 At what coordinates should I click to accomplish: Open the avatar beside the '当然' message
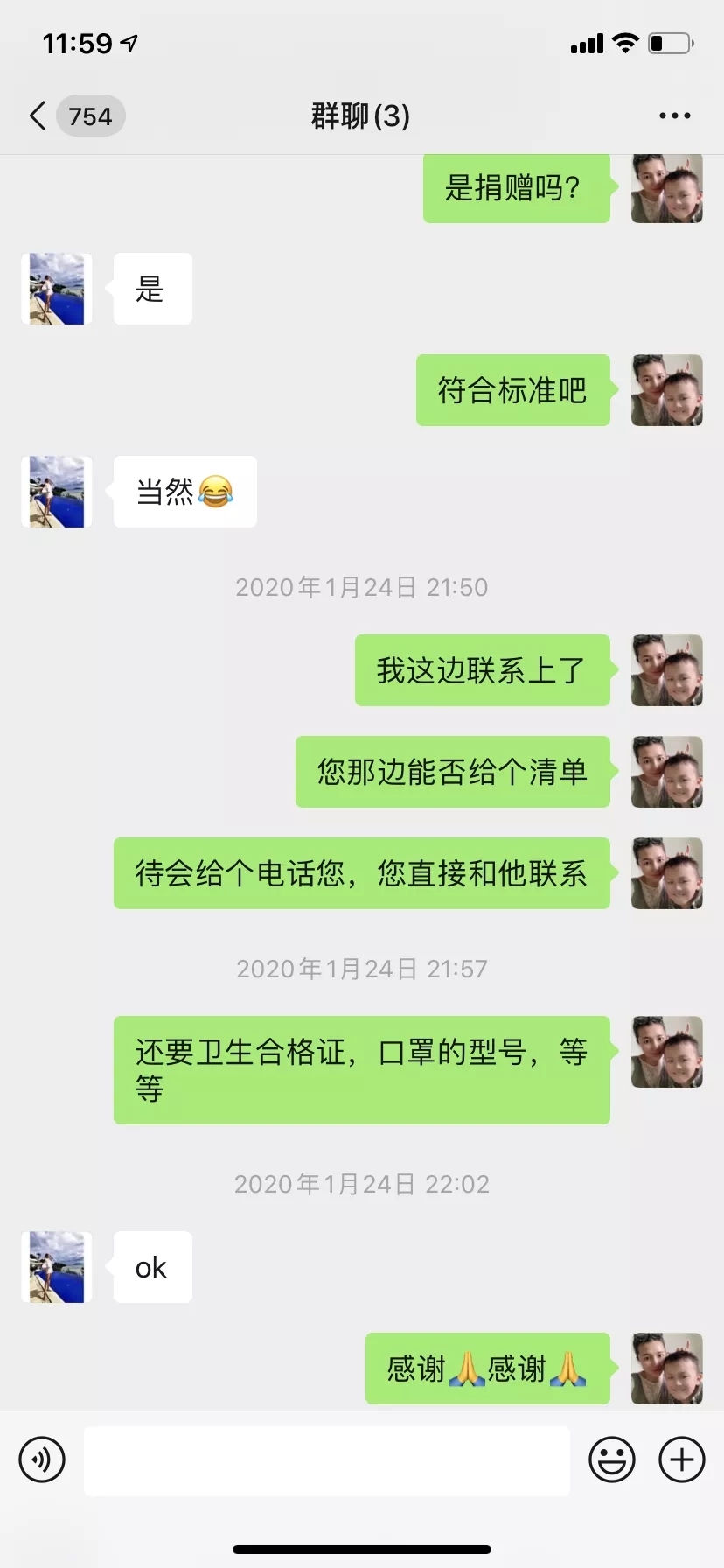pos(57,492)
